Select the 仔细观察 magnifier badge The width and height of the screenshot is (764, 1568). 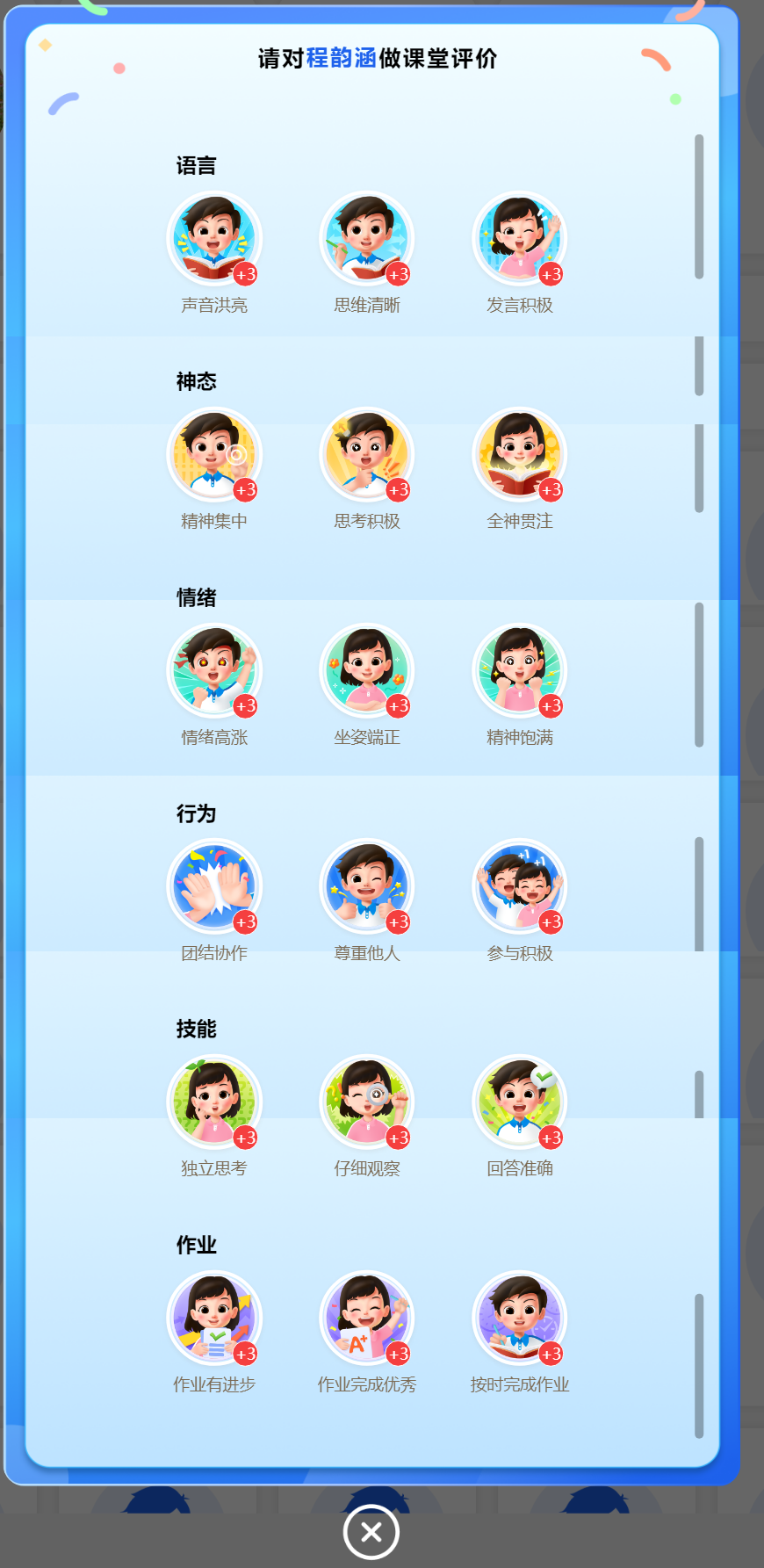point(367,1102)
